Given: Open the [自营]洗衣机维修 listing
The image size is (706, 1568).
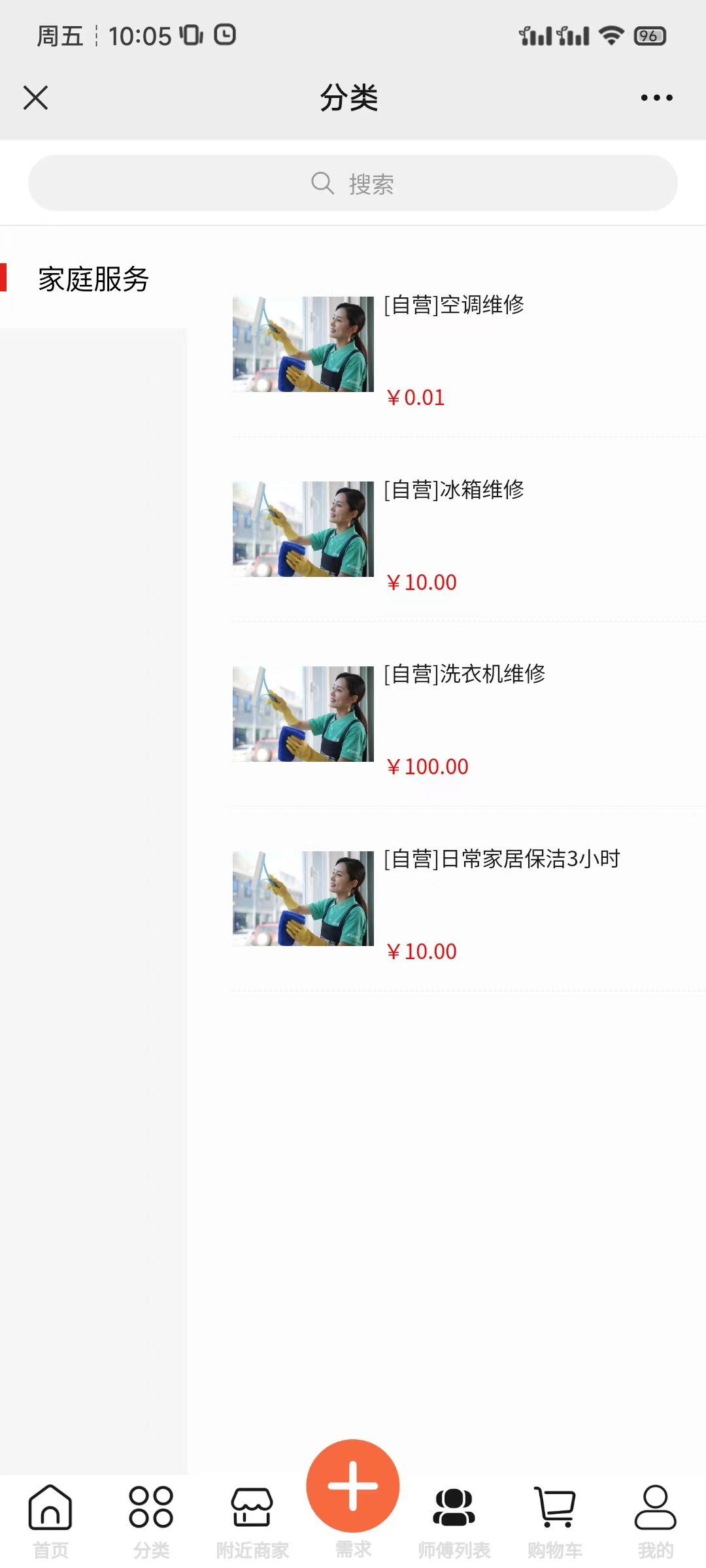Looking at the screenshot, I should [464, 674].
